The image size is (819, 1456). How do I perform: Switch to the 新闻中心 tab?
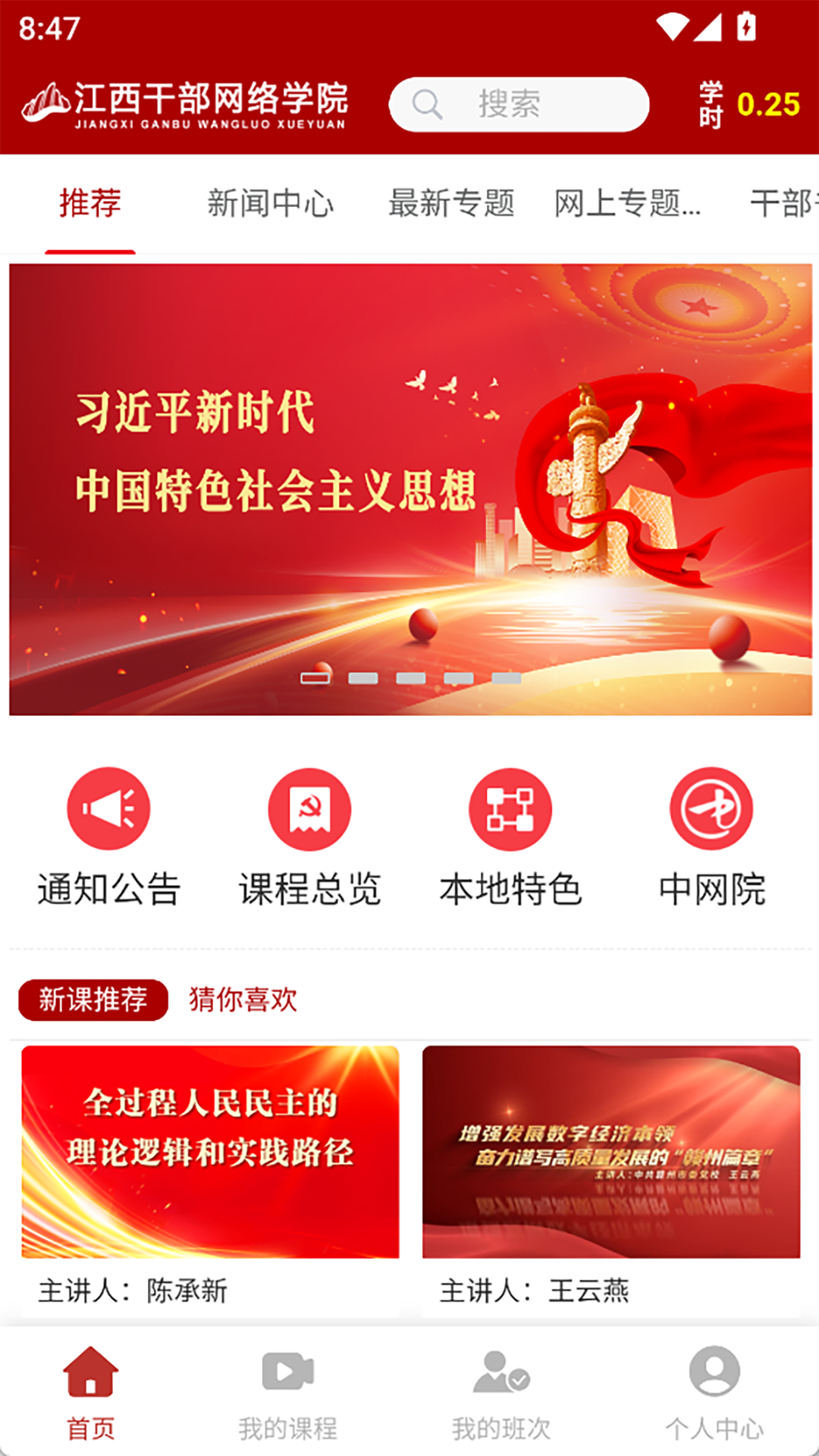click(271, 203)
